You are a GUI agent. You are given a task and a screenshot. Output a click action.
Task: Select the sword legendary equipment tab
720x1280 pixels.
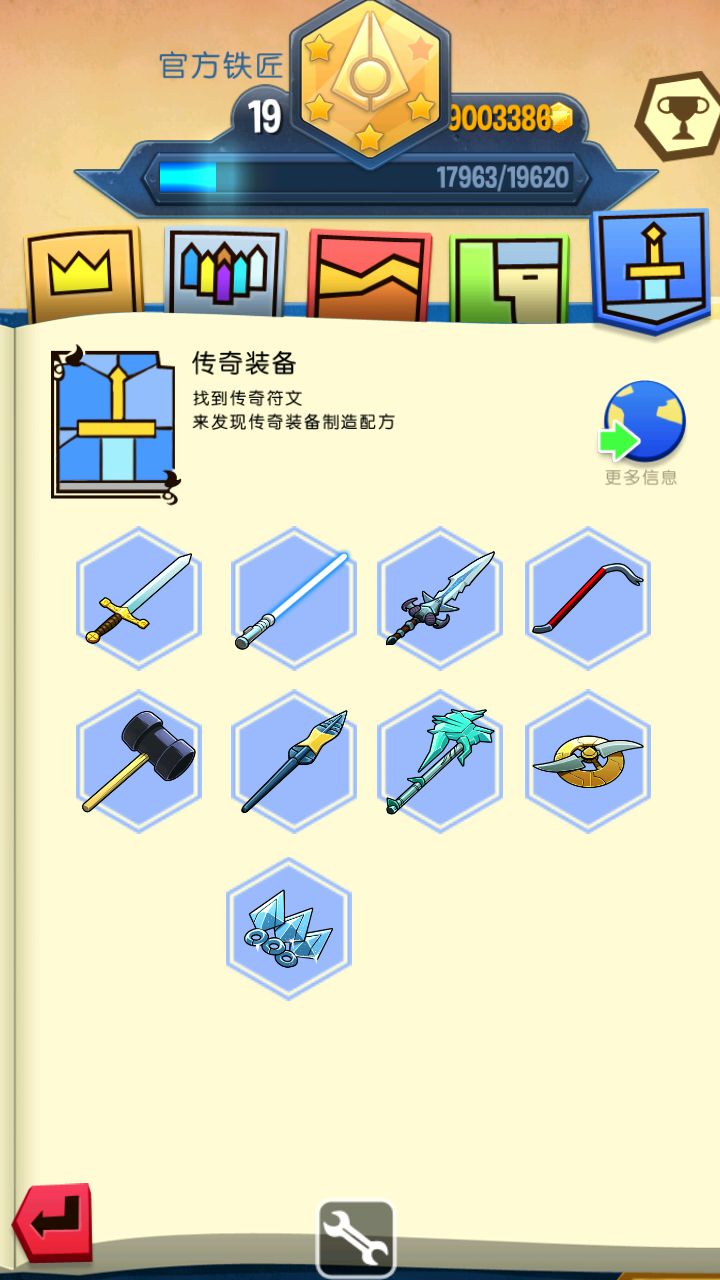click(651, 268)
